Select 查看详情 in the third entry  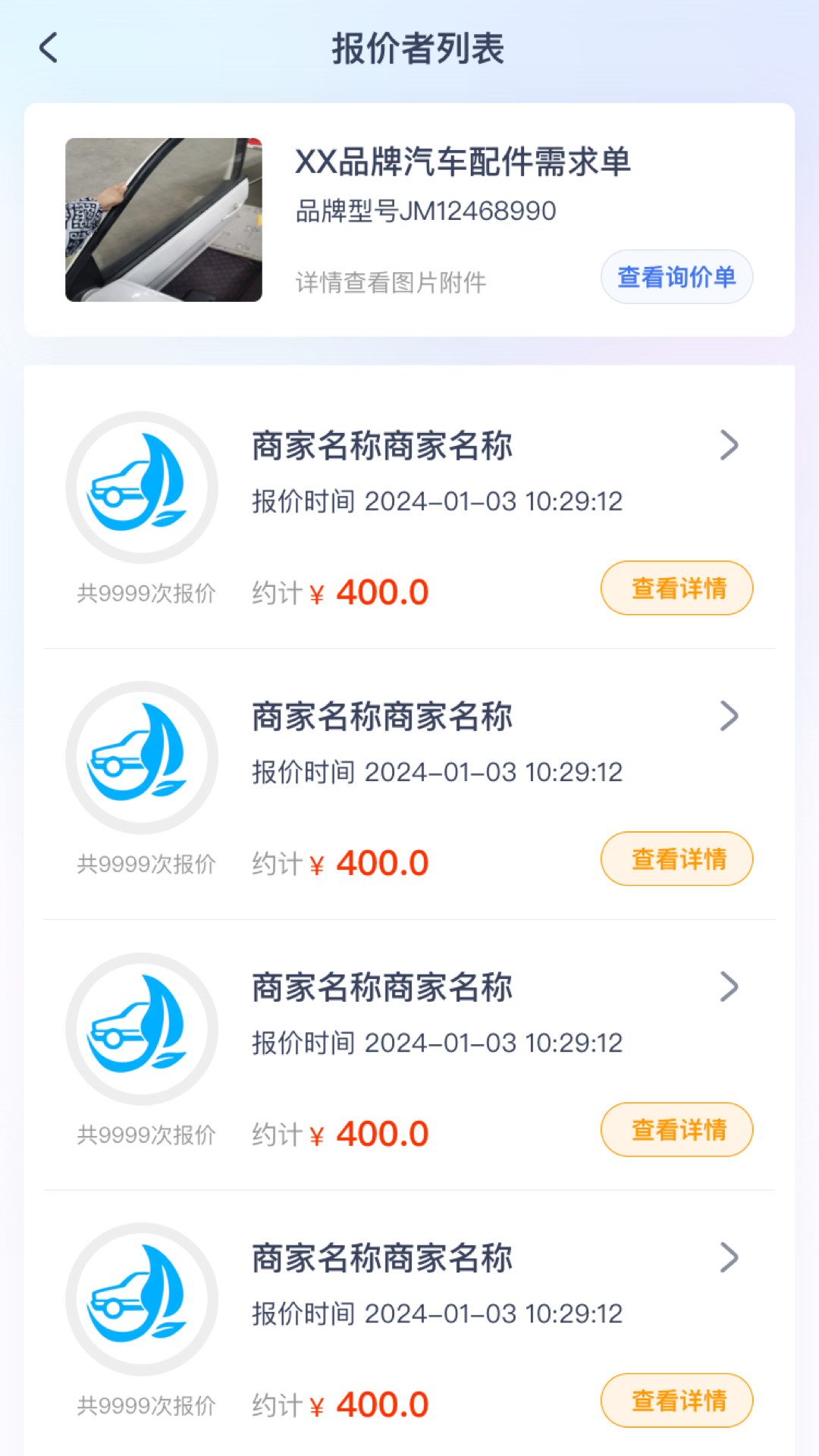tap(676, 1129)
